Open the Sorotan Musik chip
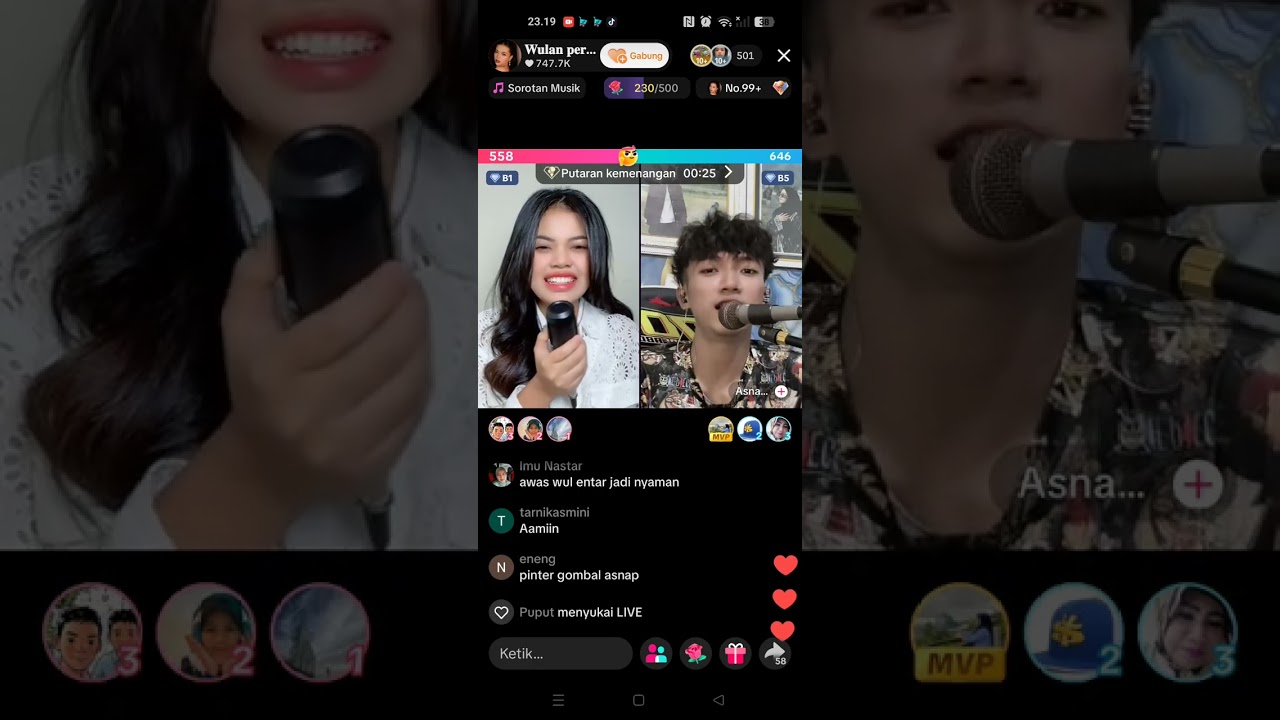The image size is (1280, 720). click(537, 88)
